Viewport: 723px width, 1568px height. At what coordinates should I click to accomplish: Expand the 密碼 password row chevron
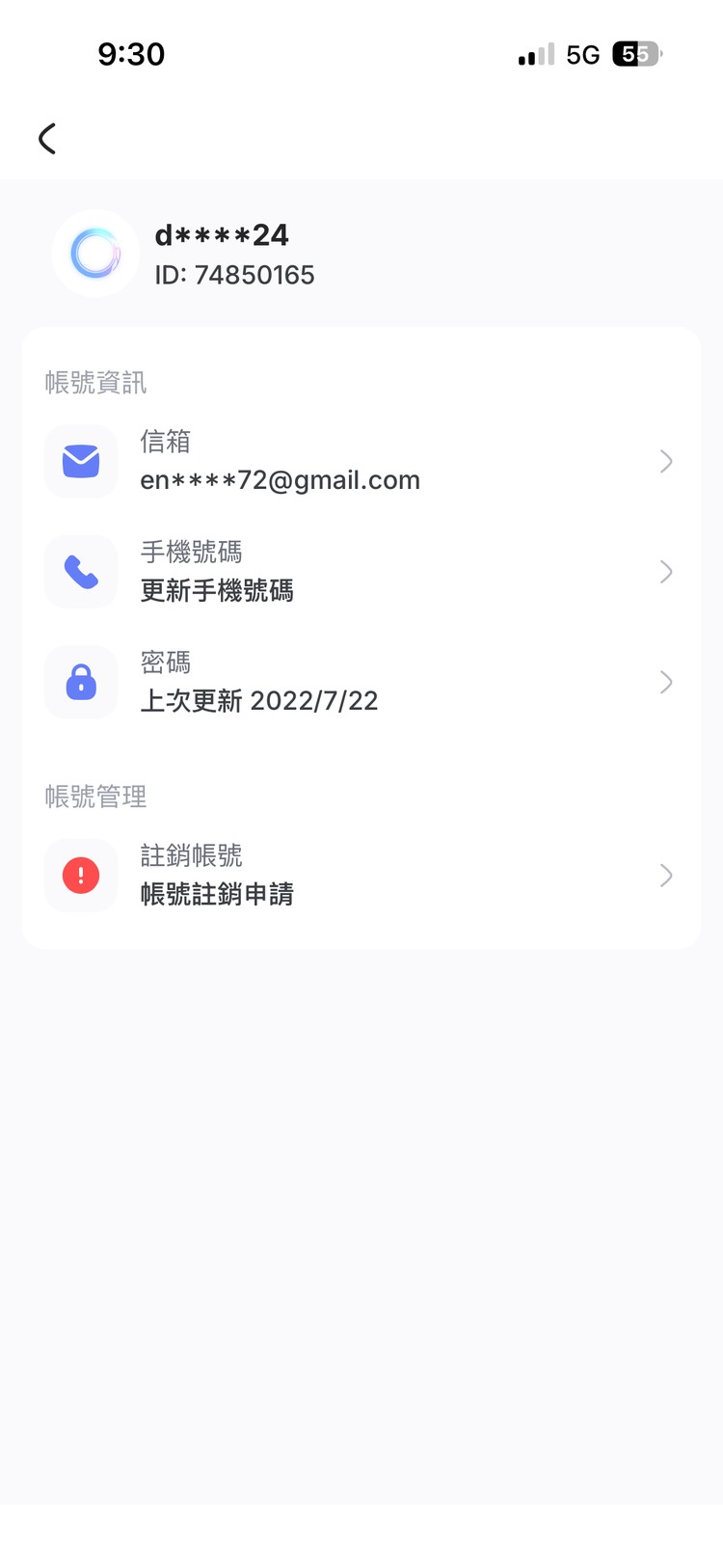tap(666, 682)
